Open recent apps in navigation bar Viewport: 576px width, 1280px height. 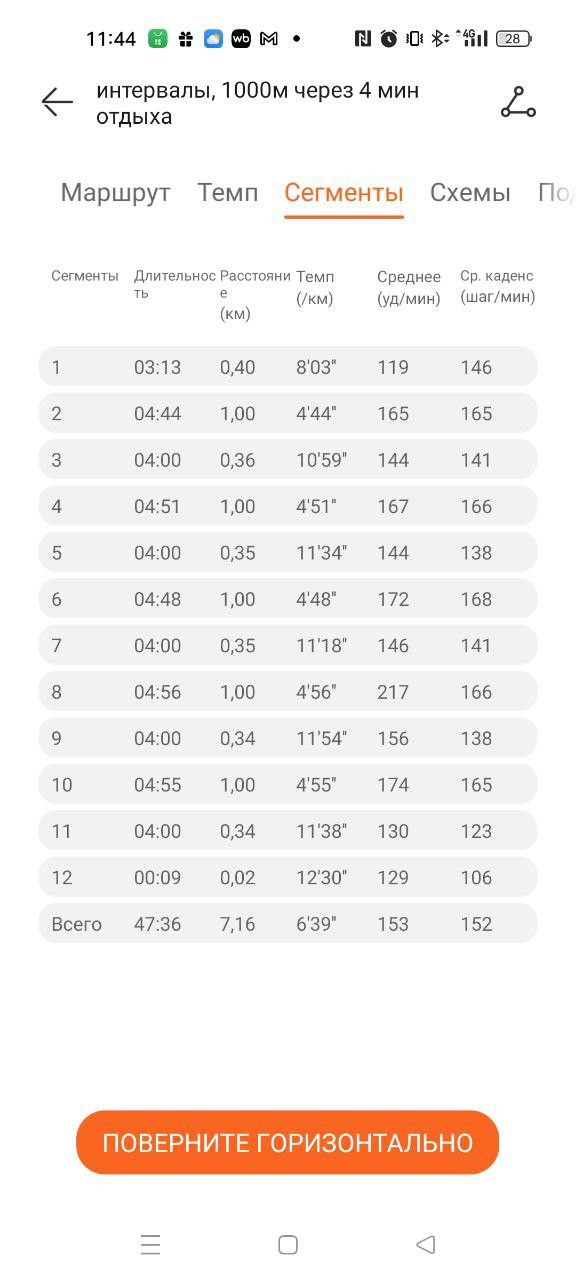(x=150, y=1244)
